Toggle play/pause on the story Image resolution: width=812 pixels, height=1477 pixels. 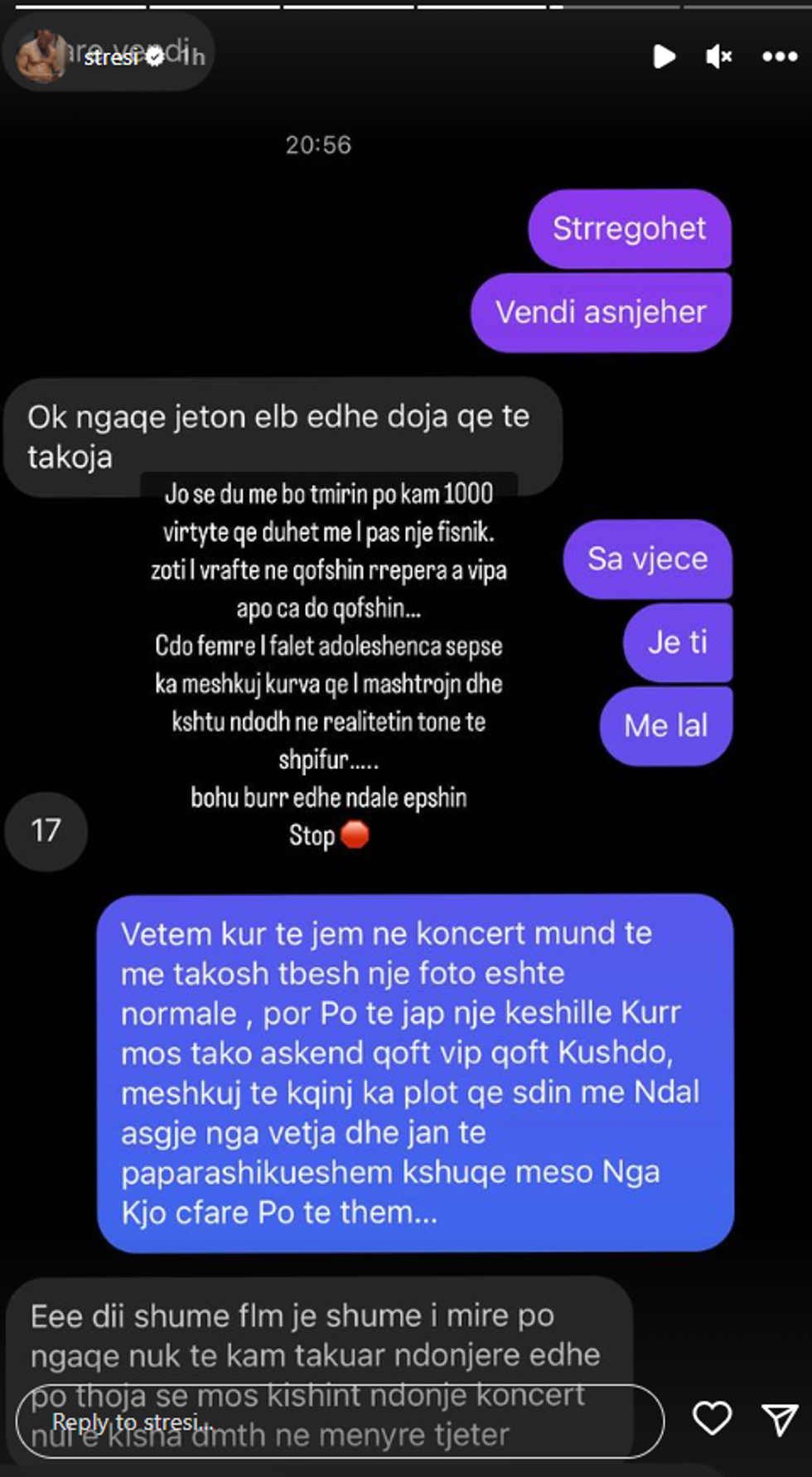tap(663, 56)
